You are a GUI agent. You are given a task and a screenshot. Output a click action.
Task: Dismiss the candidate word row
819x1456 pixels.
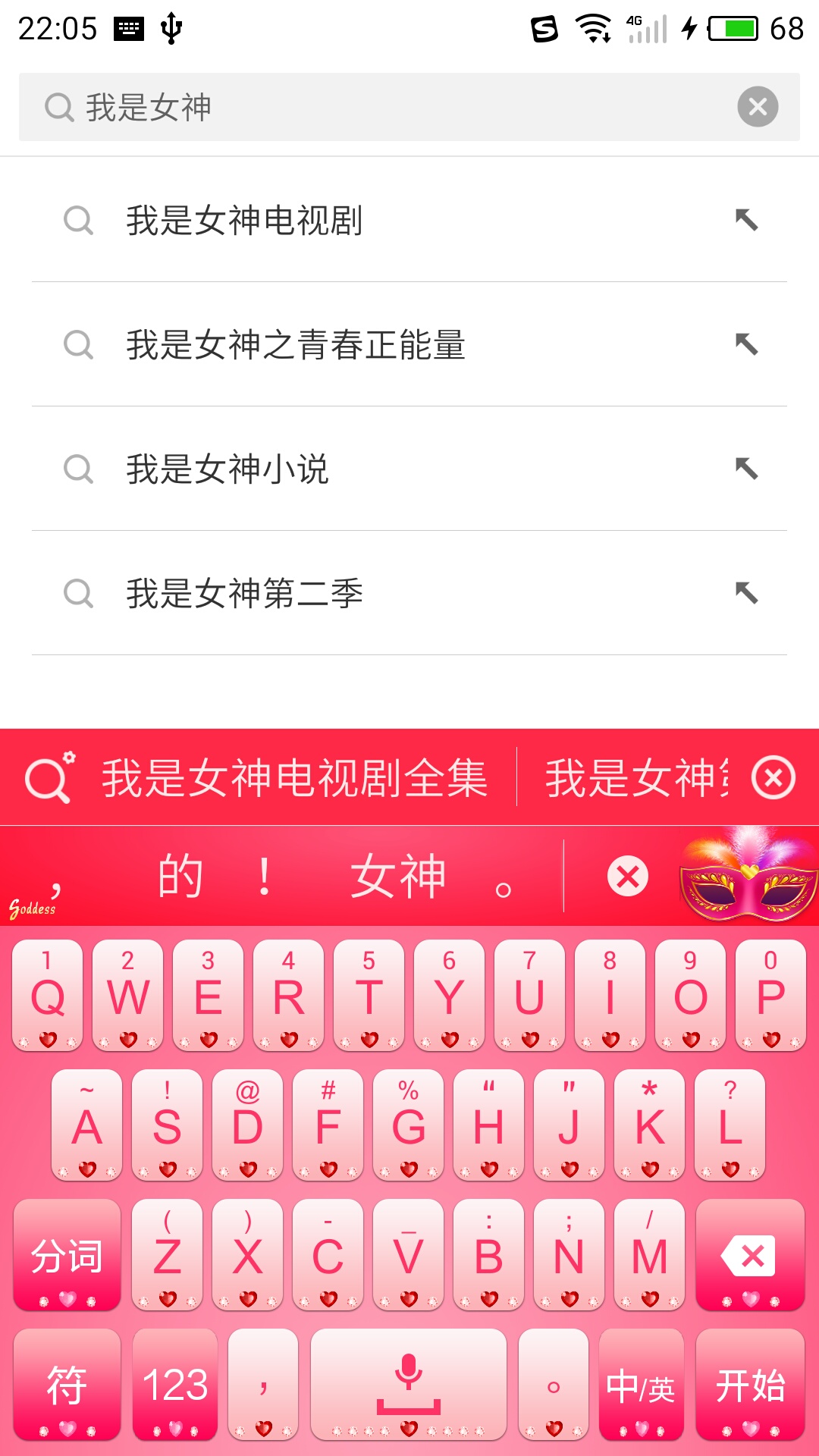[628, 877]
